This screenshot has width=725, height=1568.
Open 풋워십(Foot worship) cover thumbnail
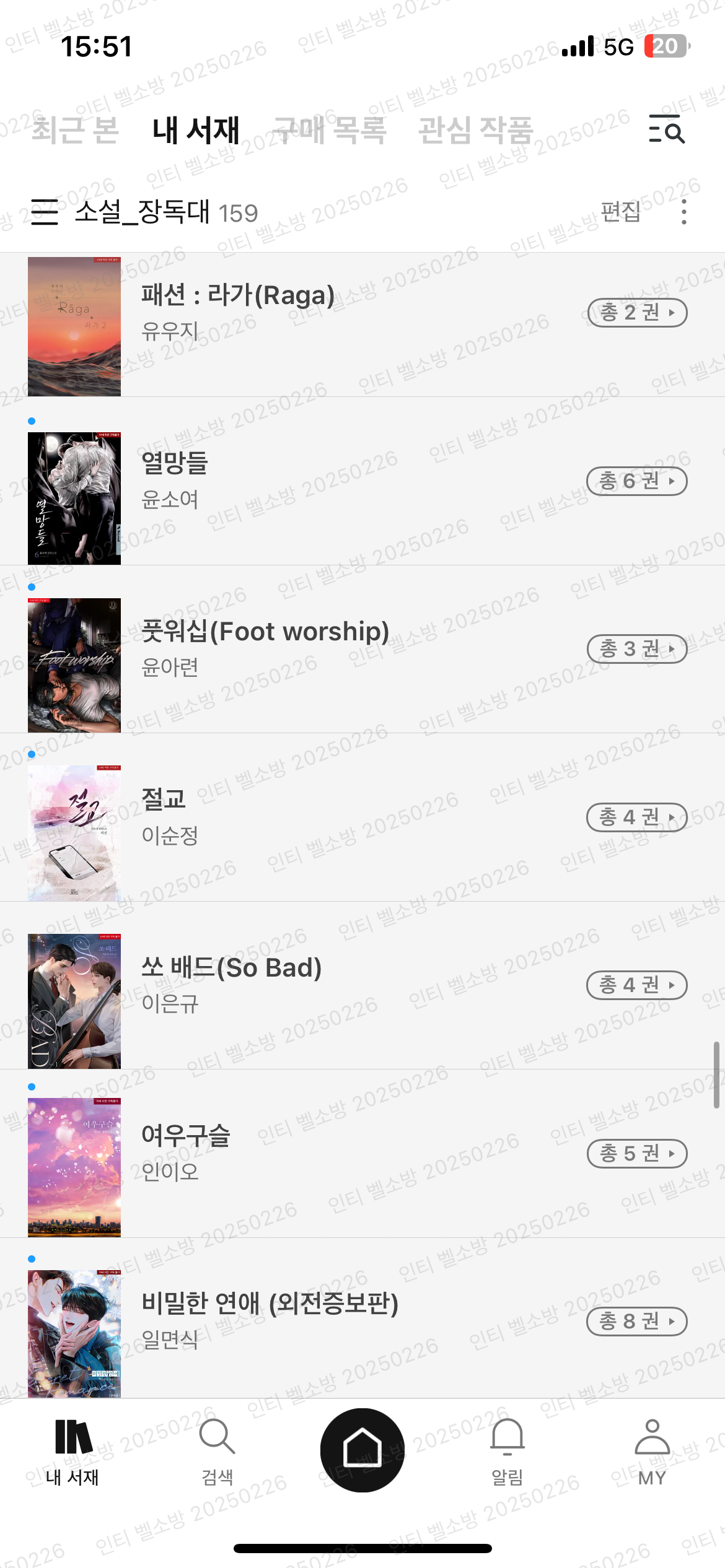pos(74,665)
